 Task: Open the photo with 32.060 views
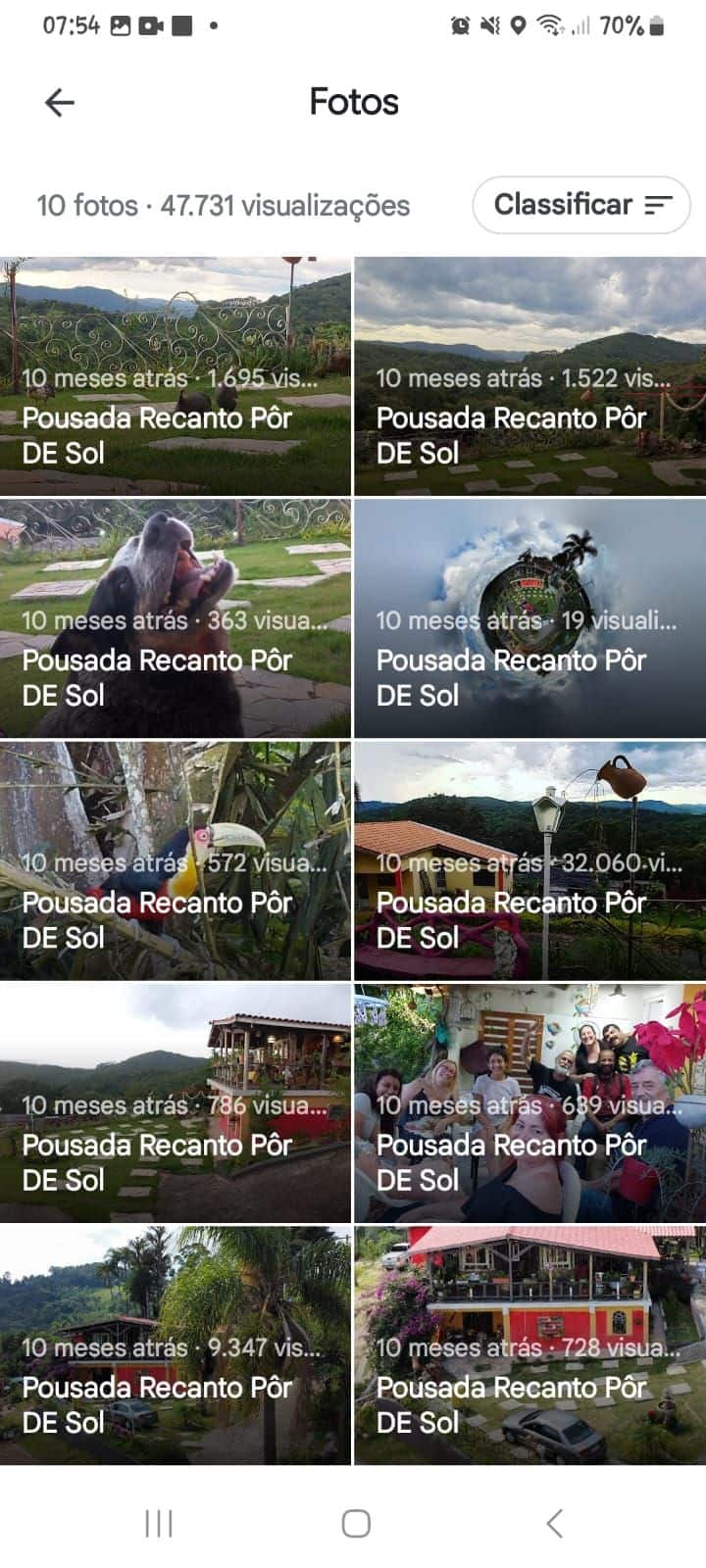tap(529, 860)
